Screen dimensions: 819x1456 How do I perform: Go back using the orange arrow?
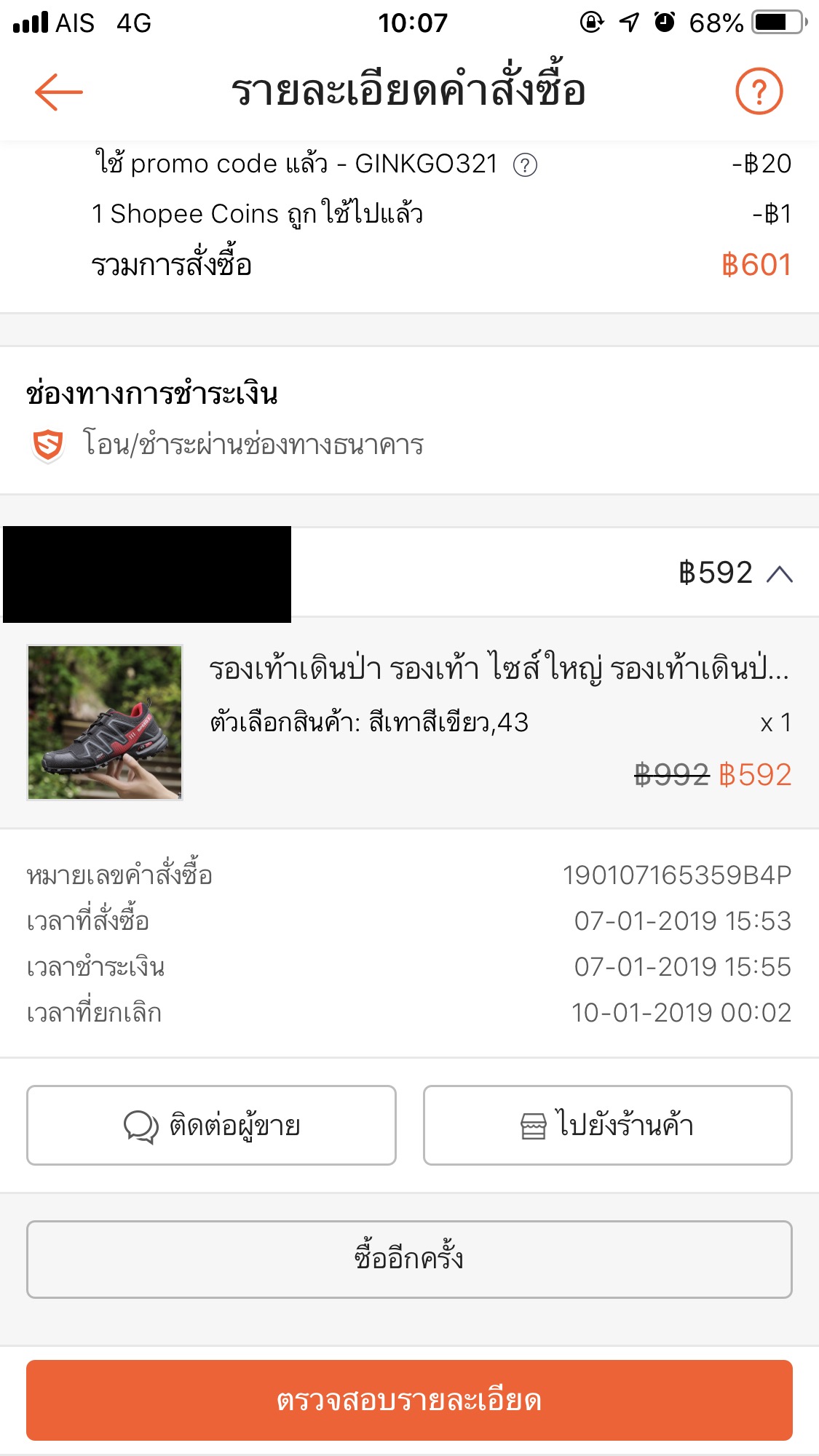pos(59,92)
